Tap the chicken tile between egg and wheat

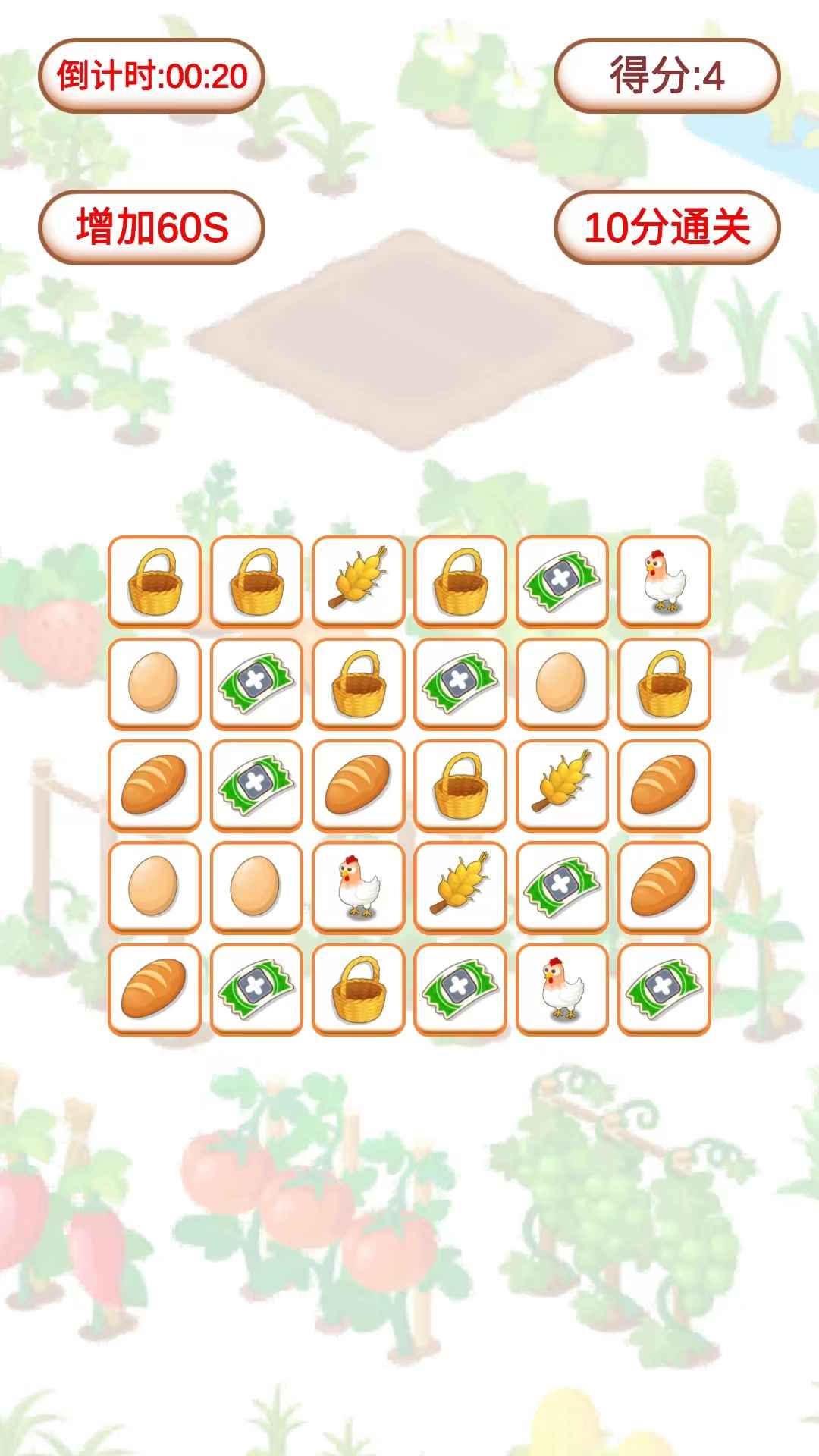(x=358, y=887)
